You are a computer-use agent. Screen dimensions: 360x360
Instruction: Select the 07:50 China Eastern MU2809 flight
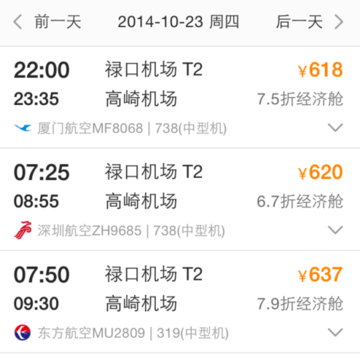point(180,302)
